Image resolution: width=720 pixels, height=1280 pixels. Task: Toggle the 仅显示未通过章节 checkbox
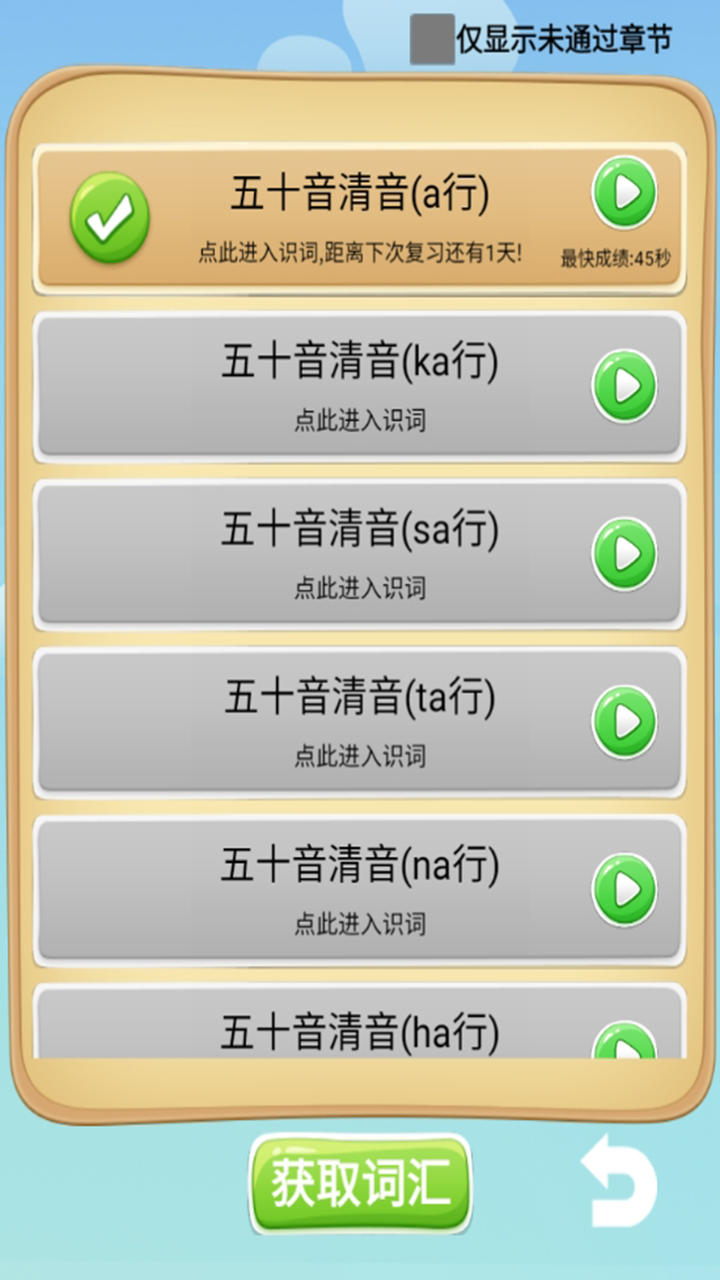click(x=432, y=41)
